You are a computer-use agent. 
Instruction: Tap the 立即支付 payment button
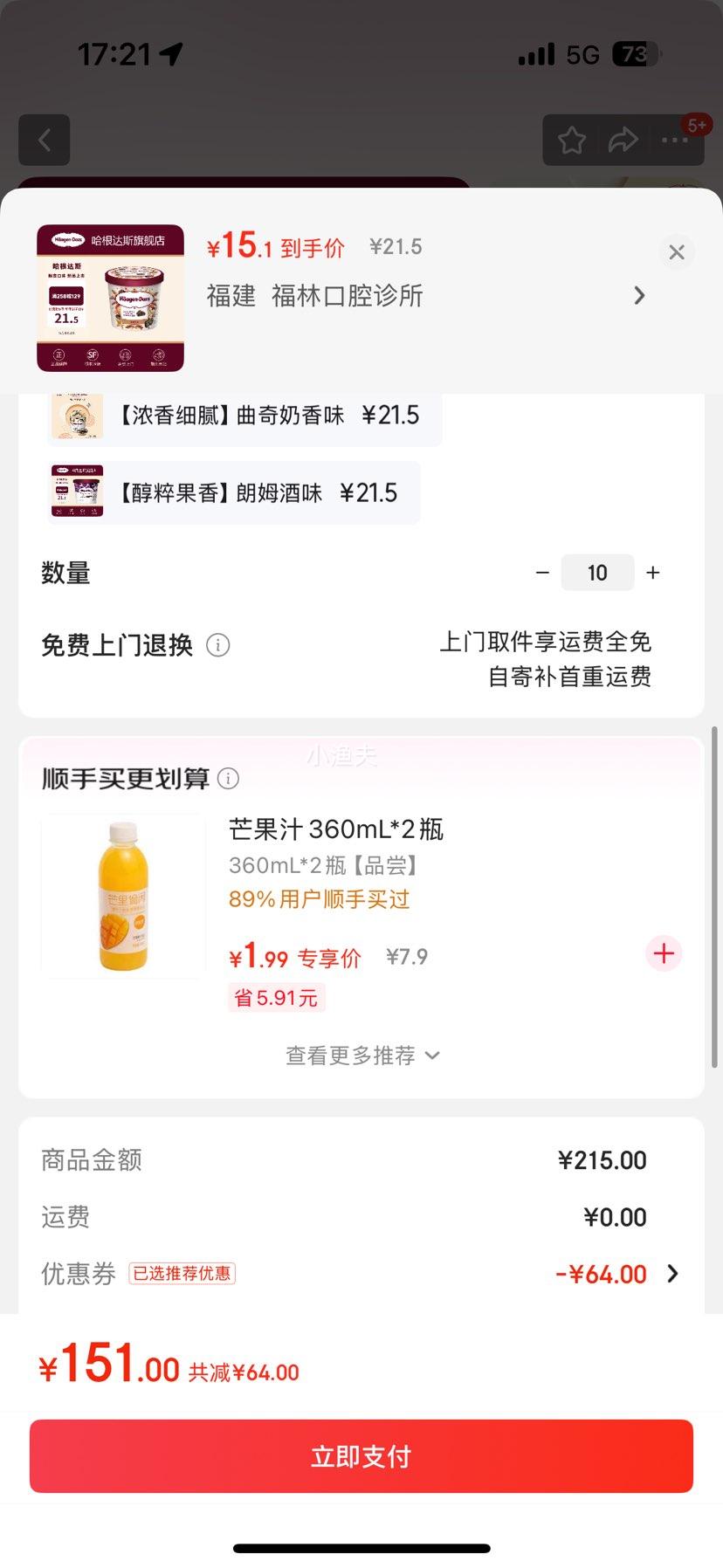pyautogui.click(x=361, y=1455)
